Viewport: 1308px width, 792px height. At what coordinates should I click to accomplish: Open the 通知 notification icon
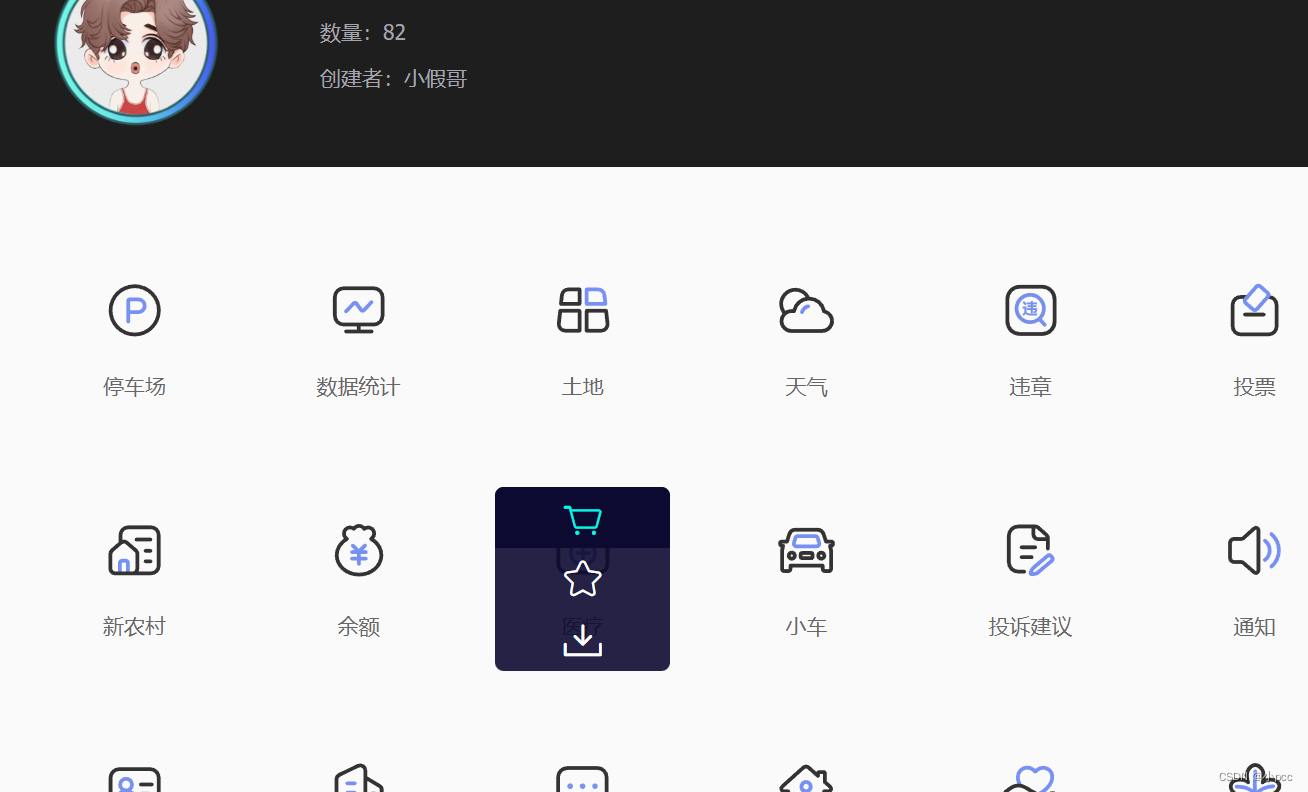click(x=1254, y=550)
